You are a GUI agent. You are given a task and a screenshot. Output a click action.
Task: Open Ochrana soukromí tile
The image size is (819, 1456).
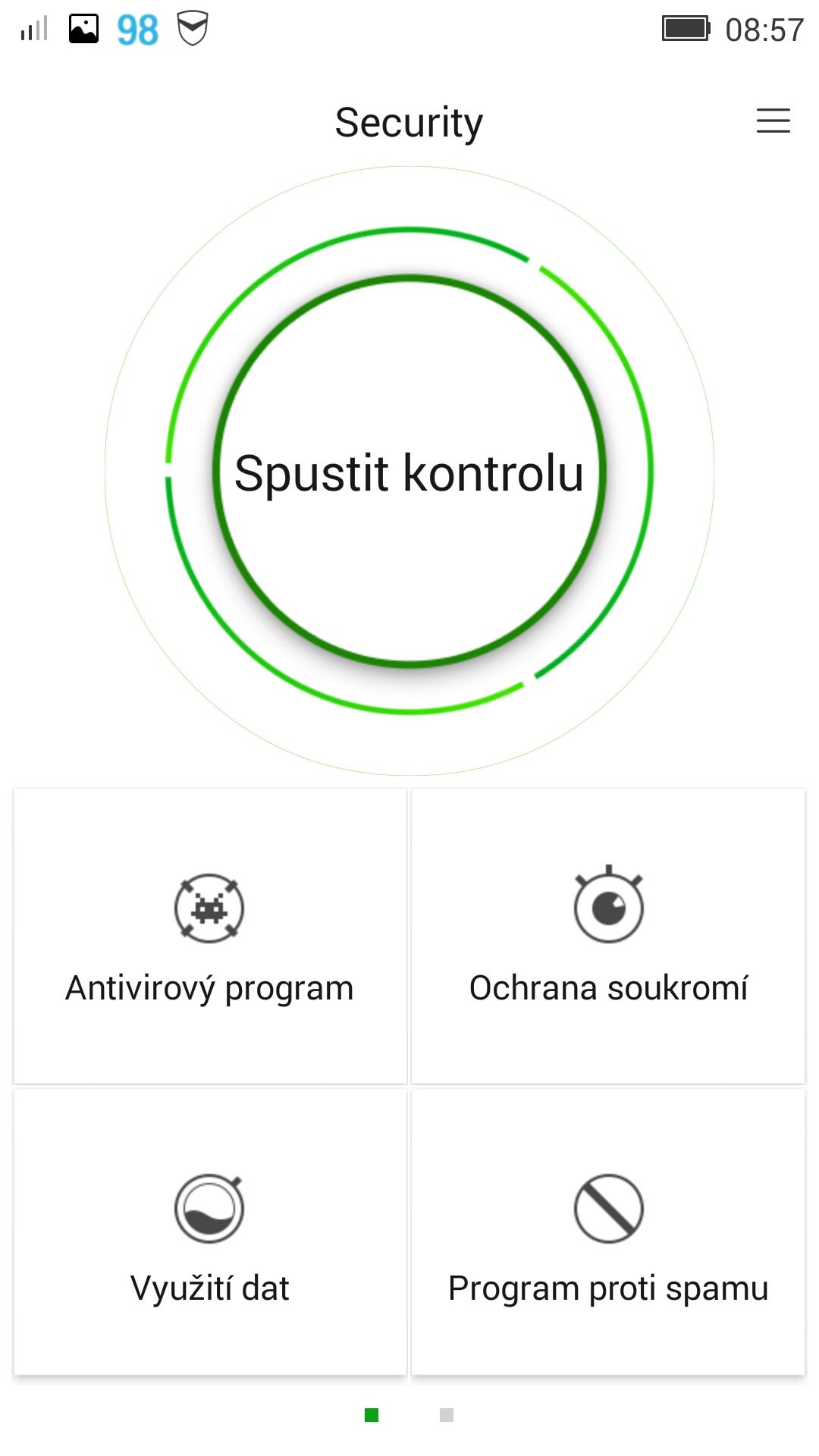point(608,937)
